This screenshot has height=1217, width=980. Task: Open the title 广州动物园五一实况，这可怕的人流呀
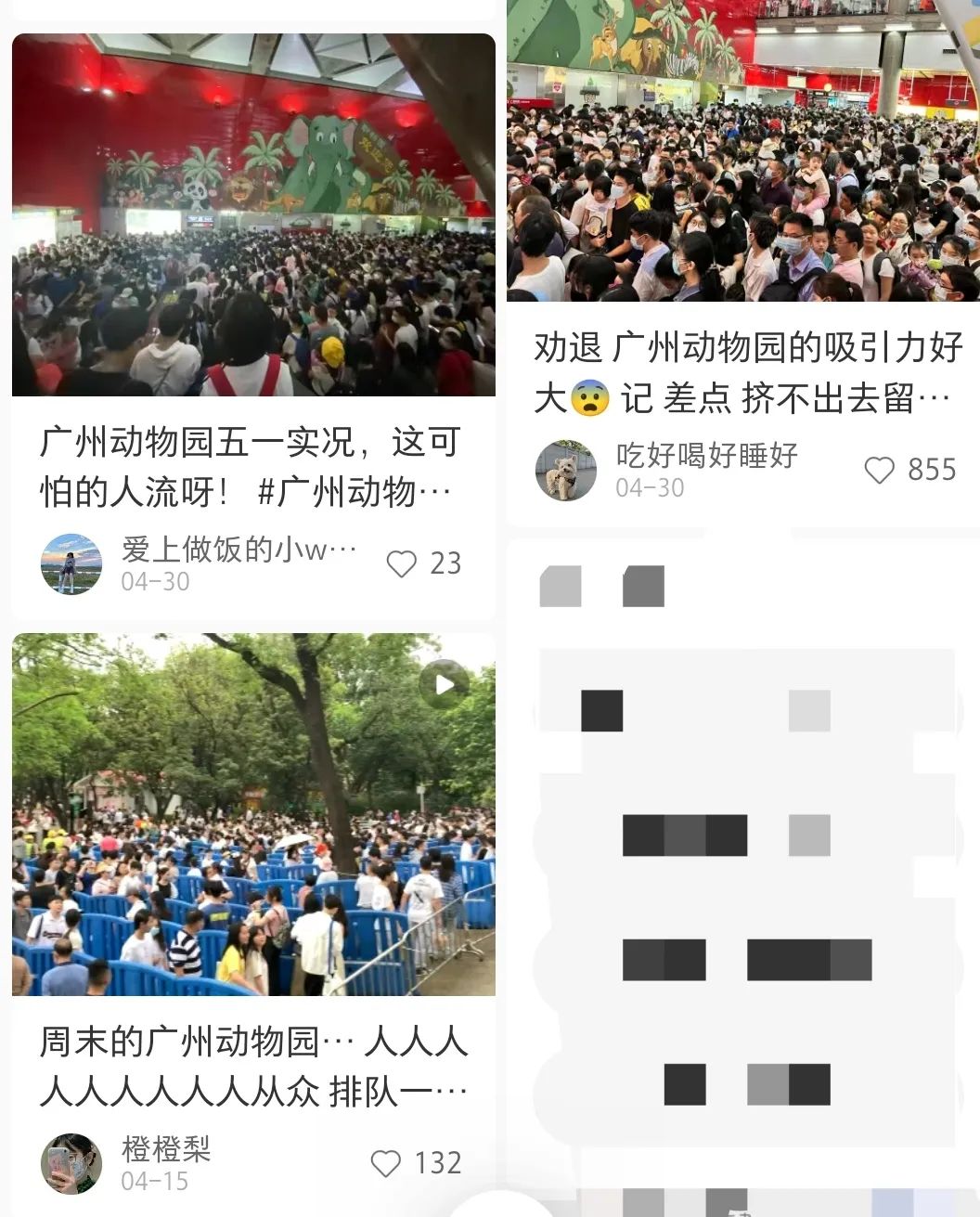[x=249, y=467]
